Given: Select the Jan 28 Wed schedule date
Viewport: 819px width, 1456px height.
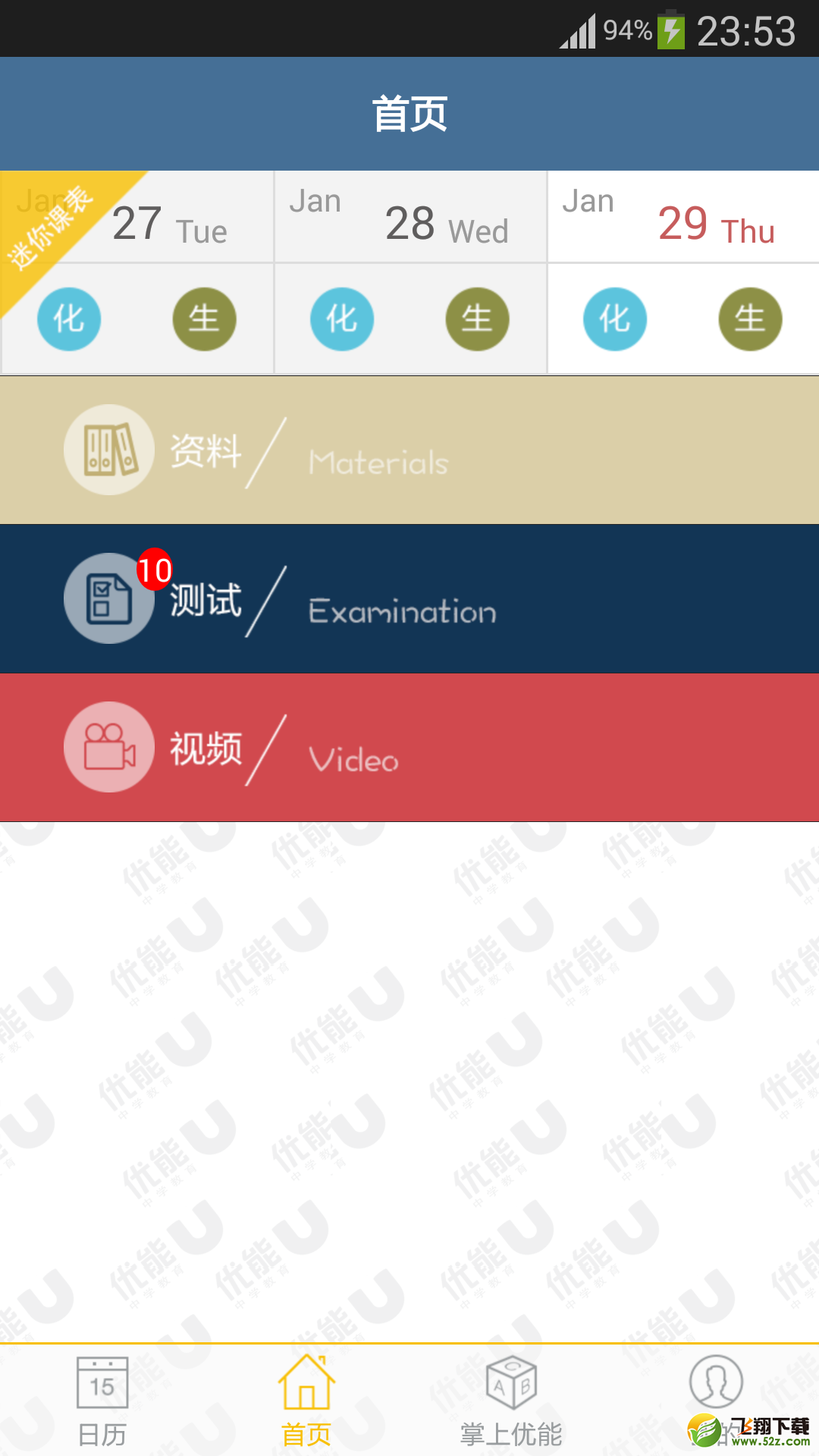Looking at the screenshot, I should click(x=410, y=217).
